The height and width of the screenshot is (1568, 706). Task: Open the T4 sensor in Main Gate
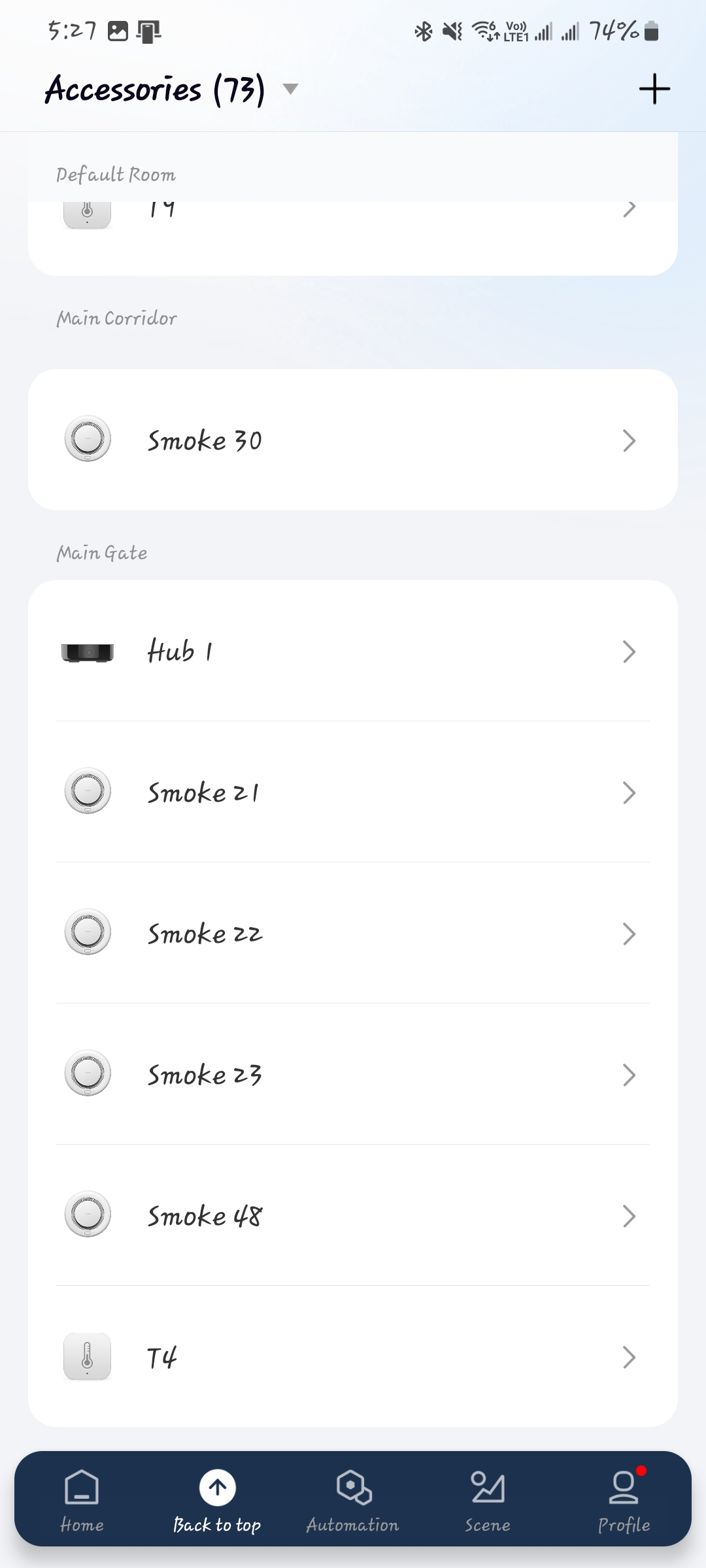[x=353, y=1357]
